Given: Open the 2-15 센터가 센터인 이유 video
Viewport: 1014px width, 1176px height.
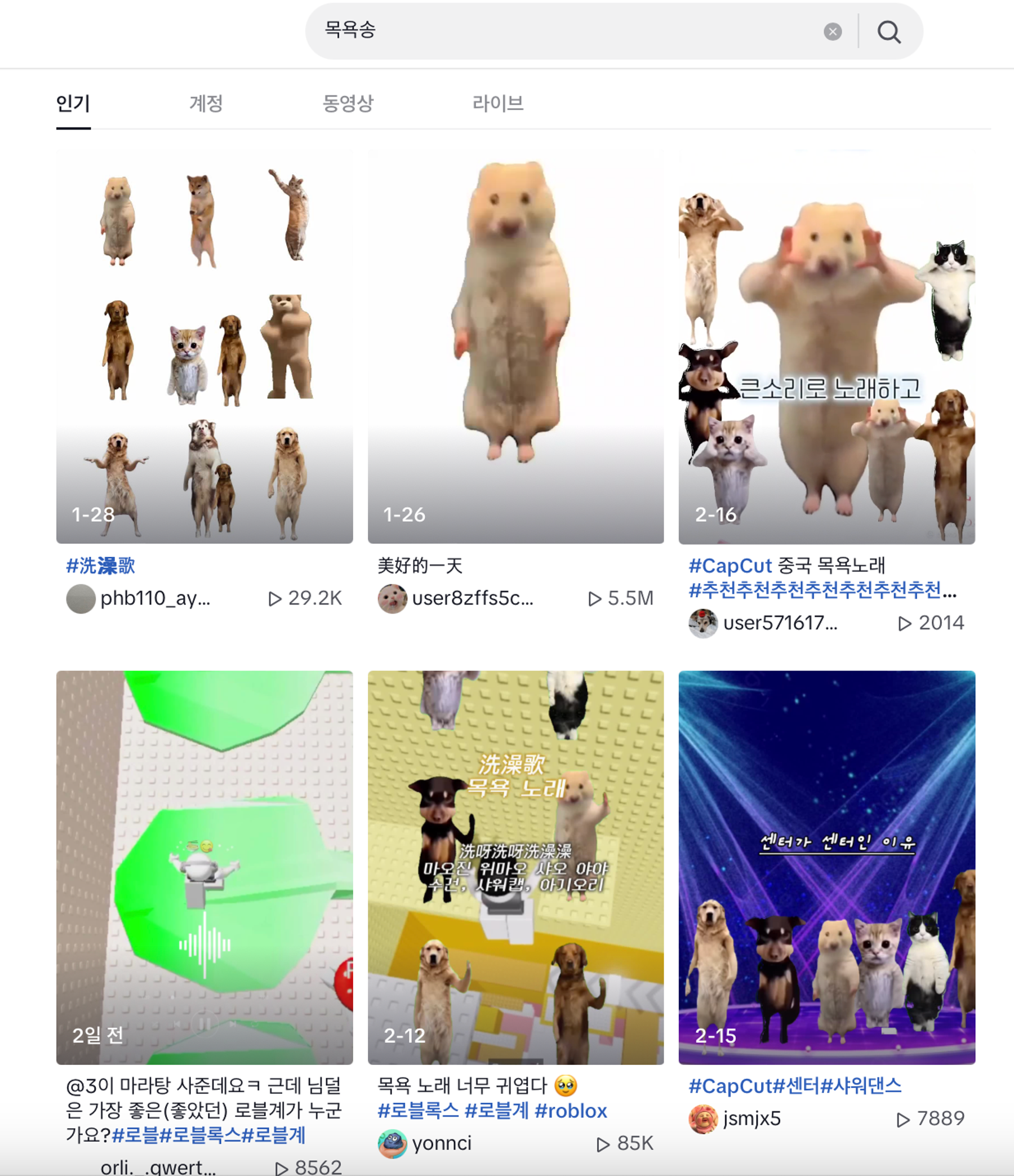Looking at the screenshot, I should 827,867.
